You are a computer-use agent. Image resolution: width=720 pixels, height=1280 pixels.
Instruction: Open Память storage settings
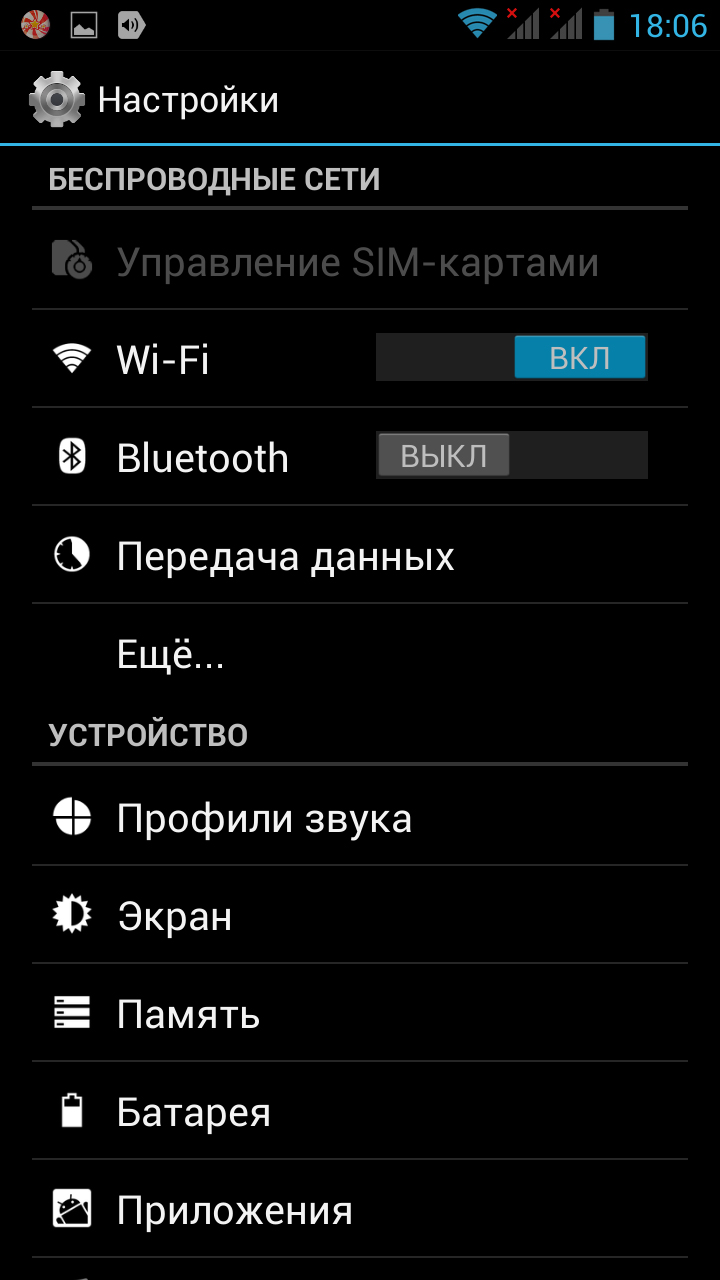coord(188,1014)
